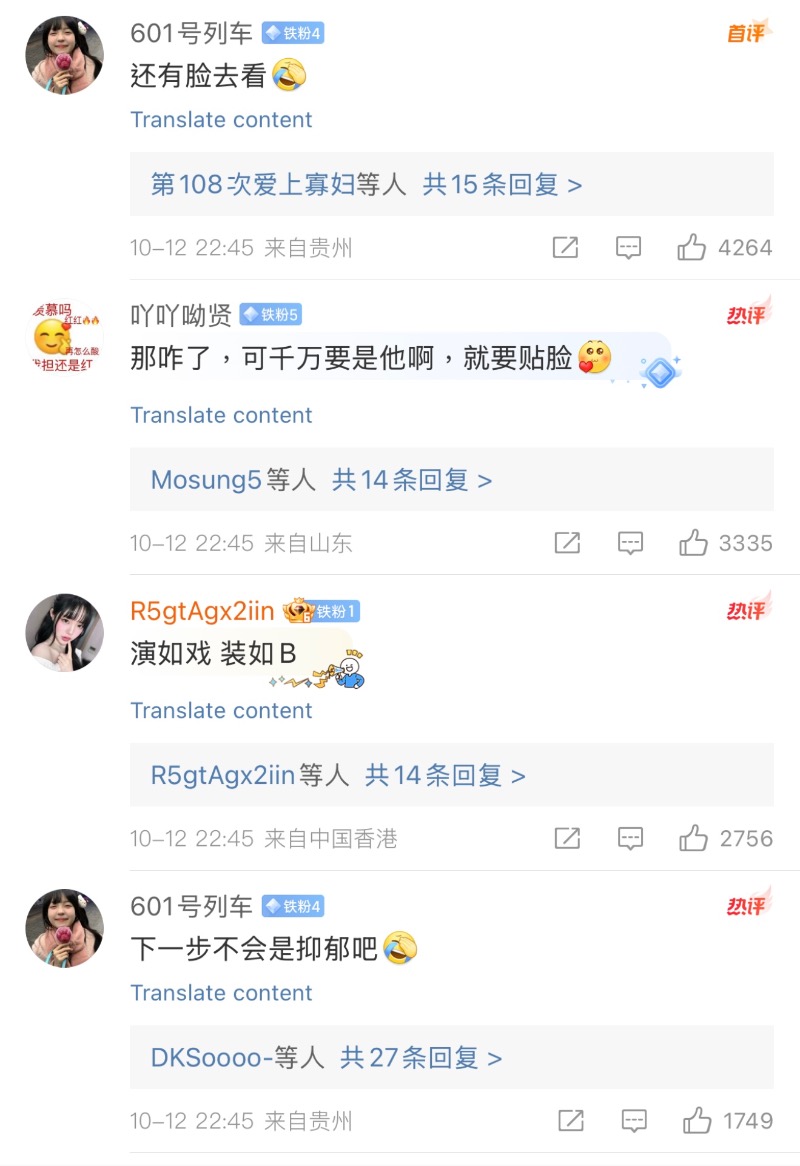
Task: Share the comment 演如戏 装如B
Action: [x=567, y=838]
